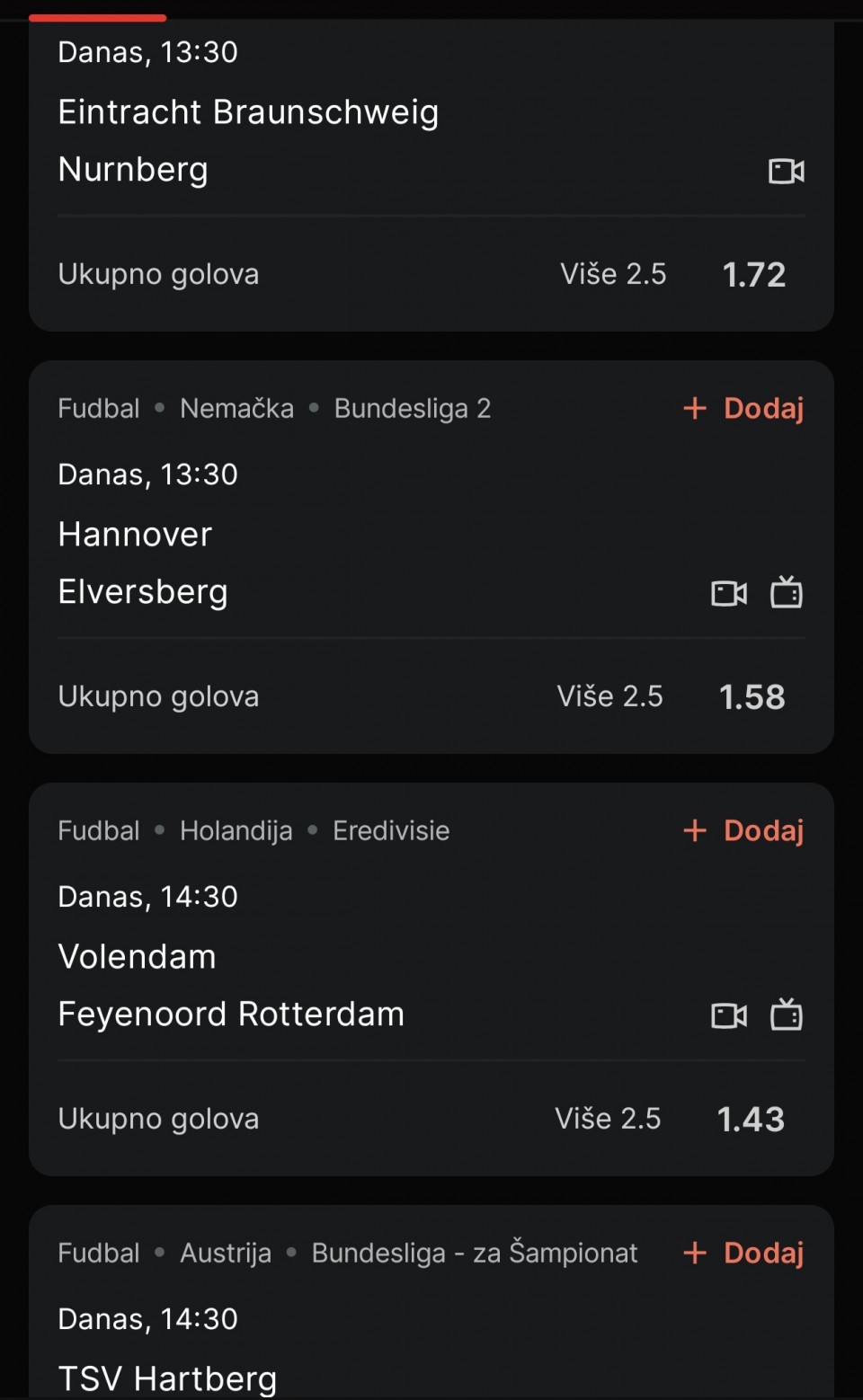This screenshot has width=863, height=1400.
Task: Tap the TV icon for Hannover vs Elversberg
Action: click(x=787, y=593)
